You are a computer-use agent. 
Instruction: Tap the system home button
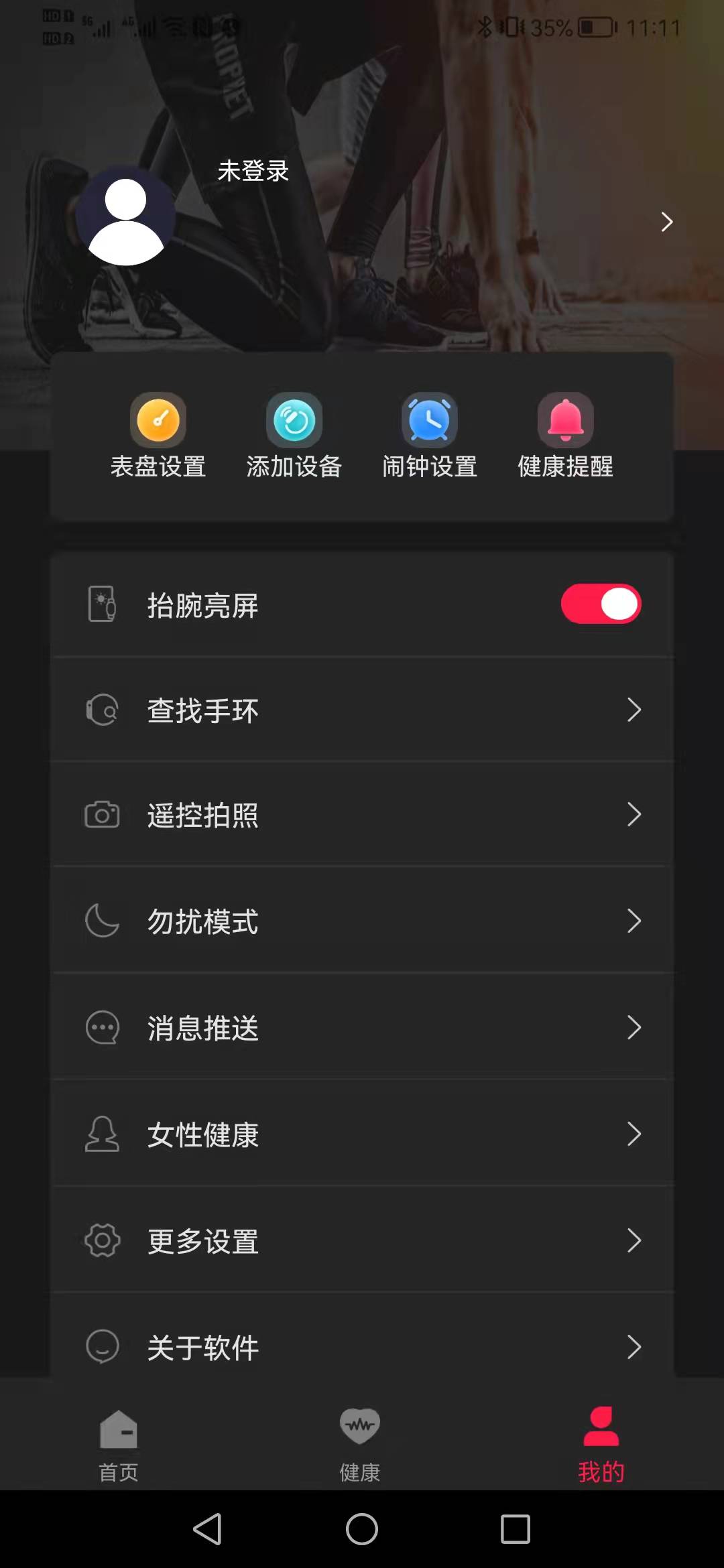tap(362, 1529)
